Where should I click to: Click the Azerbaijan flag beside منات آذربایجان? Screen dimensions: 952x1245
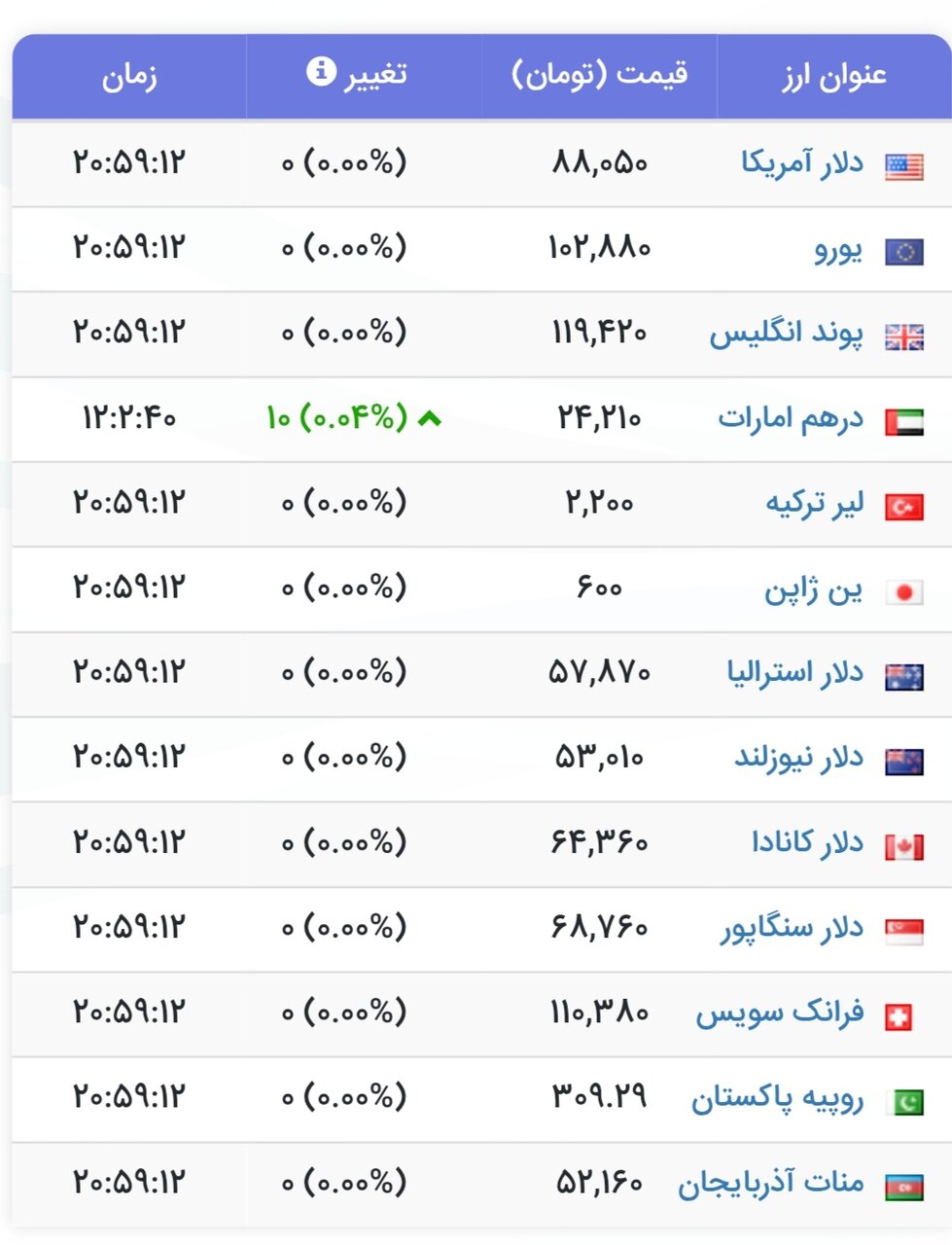click(903, 1182)
